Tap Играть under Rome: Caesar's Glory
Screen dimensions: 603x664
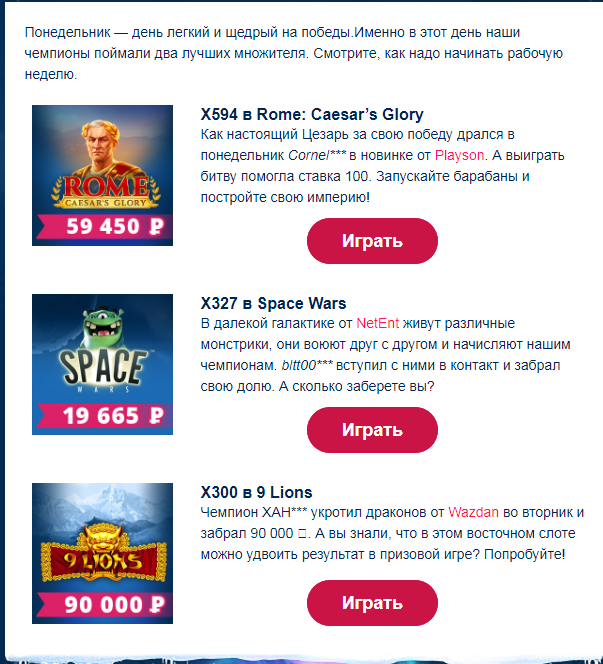372,241
